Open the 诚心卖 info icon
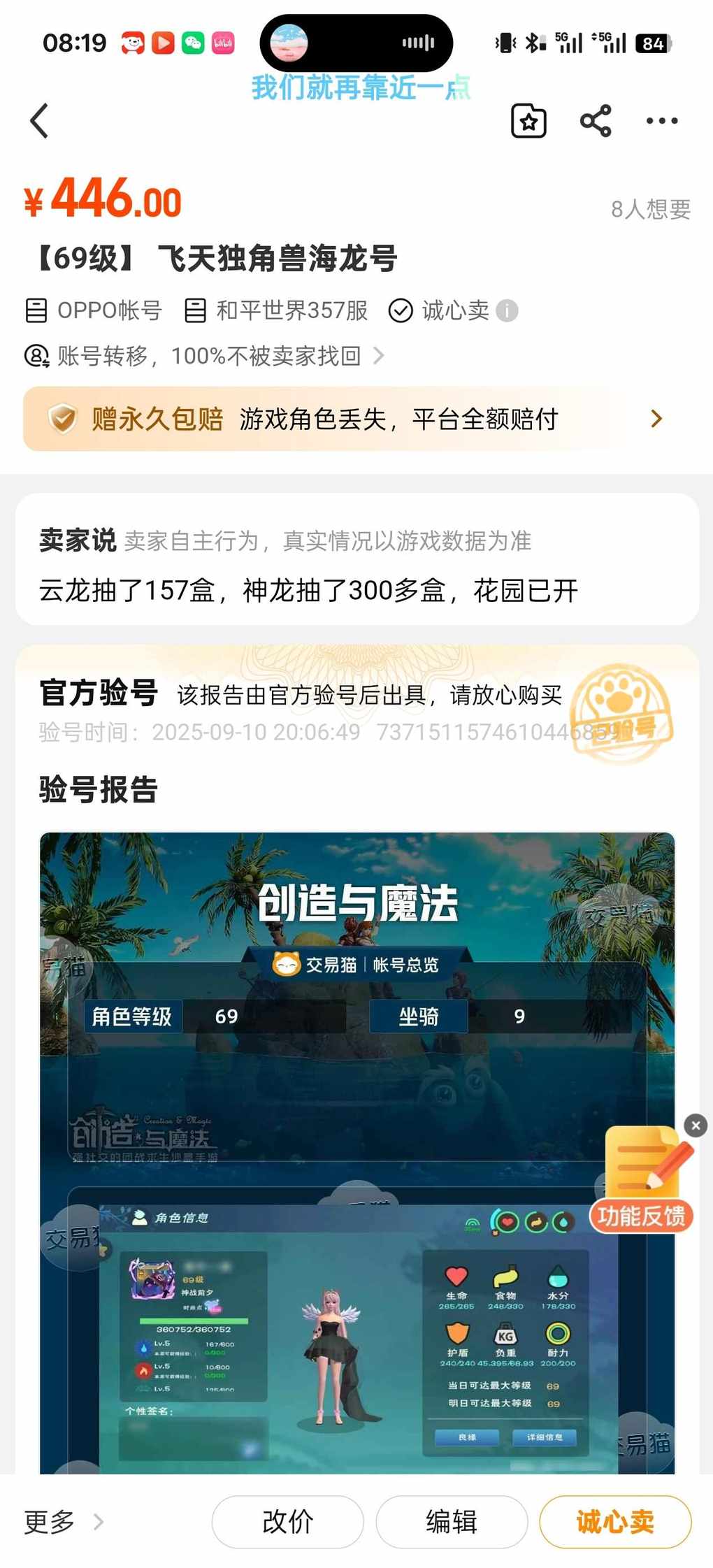713x1568 pixels. point(507,310)
